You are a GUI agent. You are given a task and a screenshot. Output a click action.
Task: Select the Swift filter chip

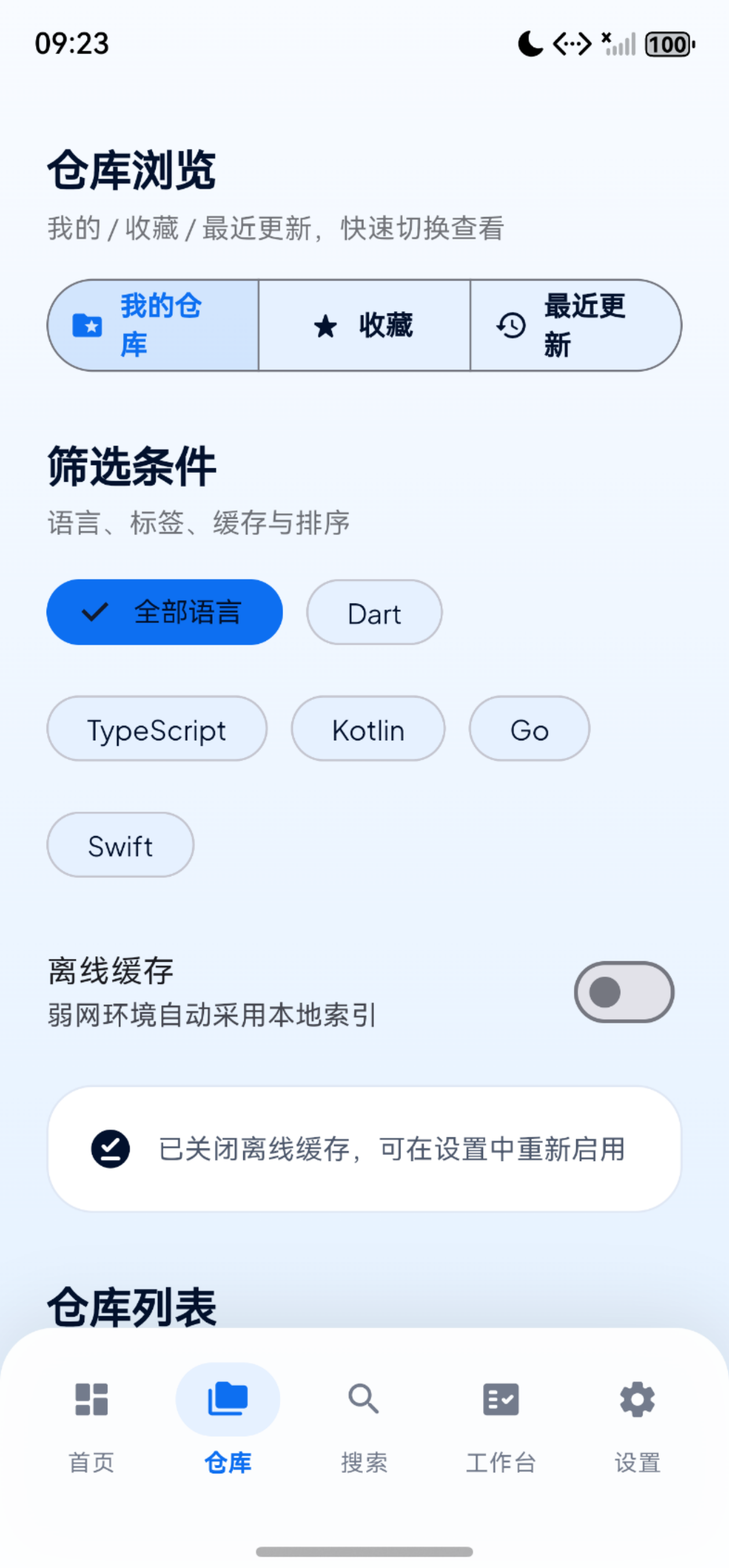[120, 845]
